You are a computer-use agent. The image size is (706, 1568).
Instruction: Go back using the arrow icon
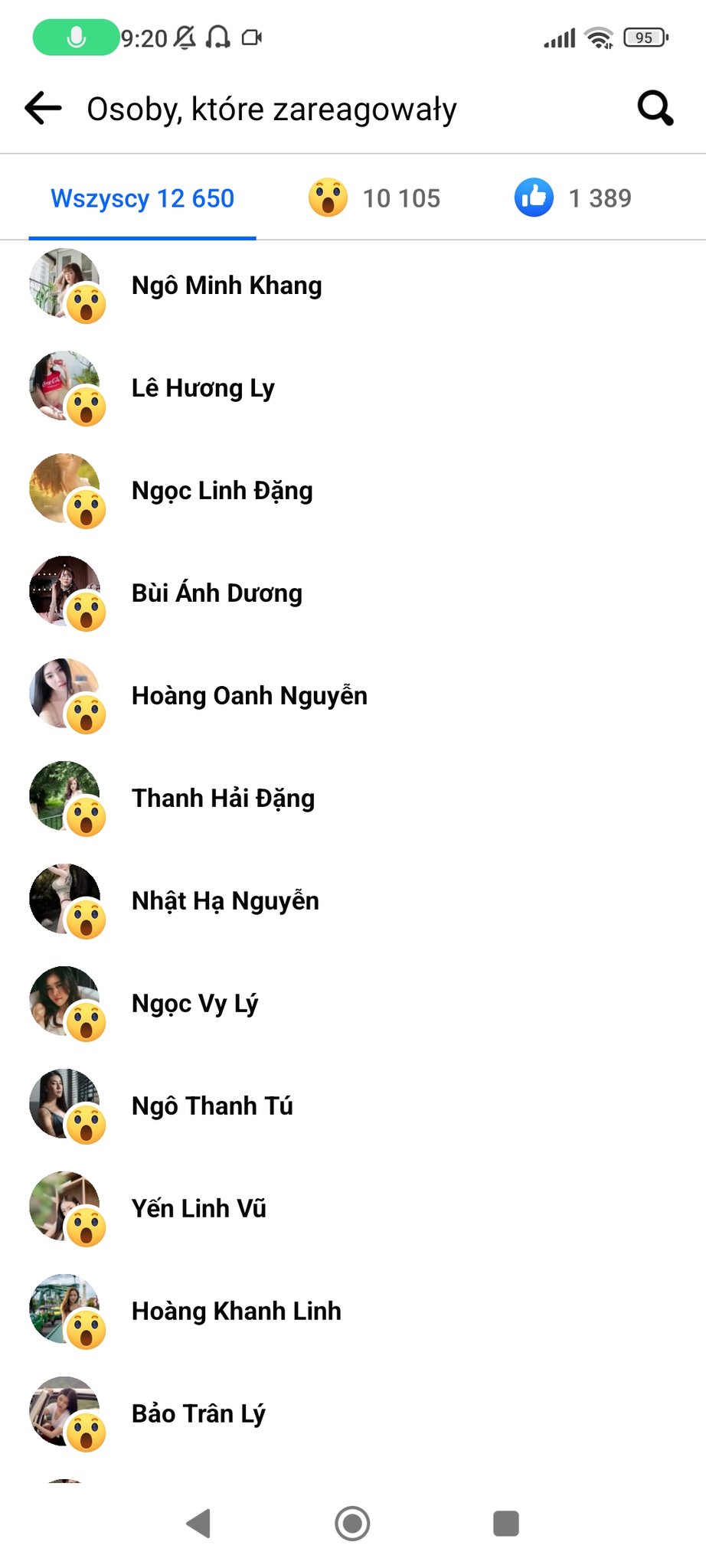[x=43, y=108]
